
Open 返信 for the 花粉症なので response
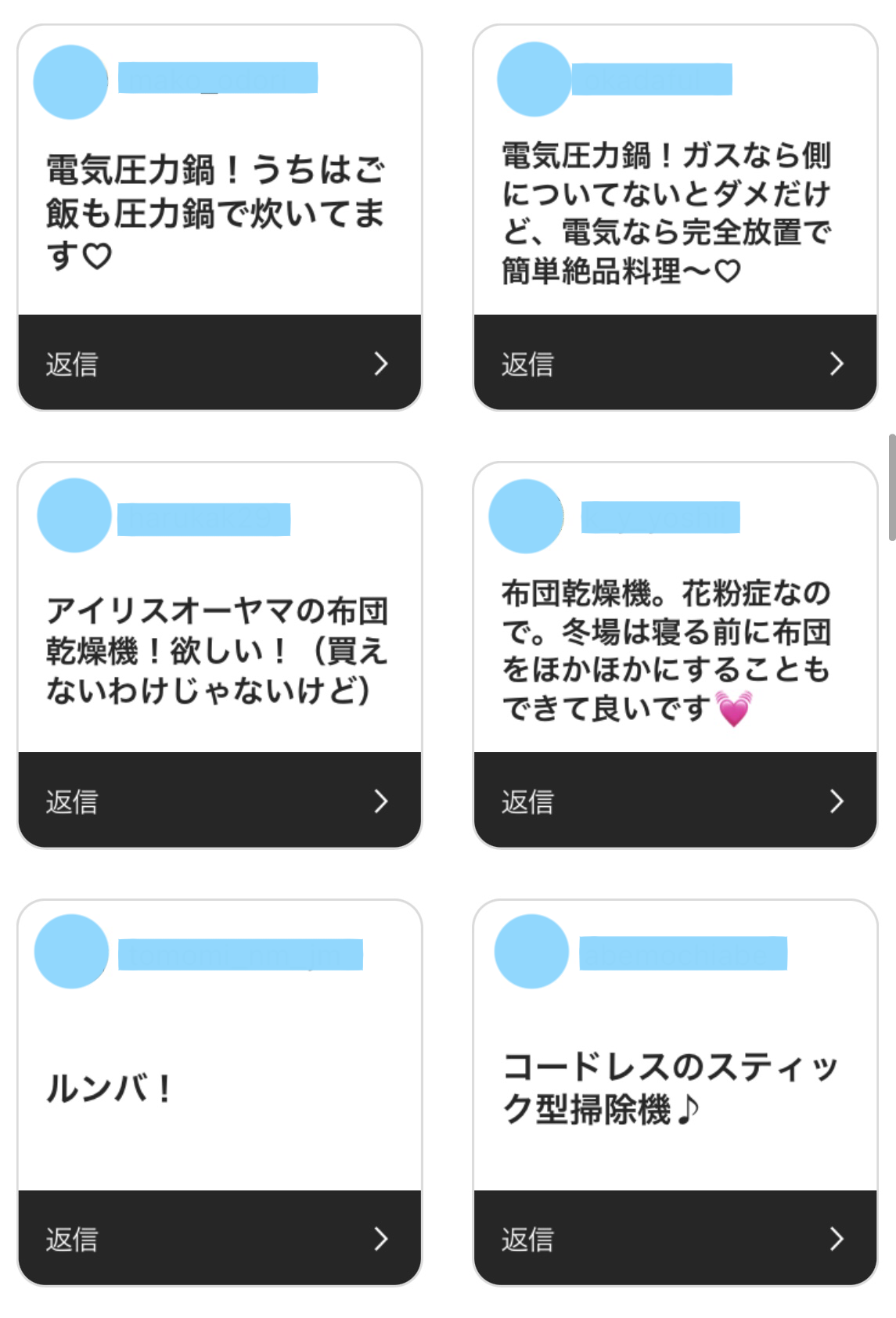pos(675,801)
